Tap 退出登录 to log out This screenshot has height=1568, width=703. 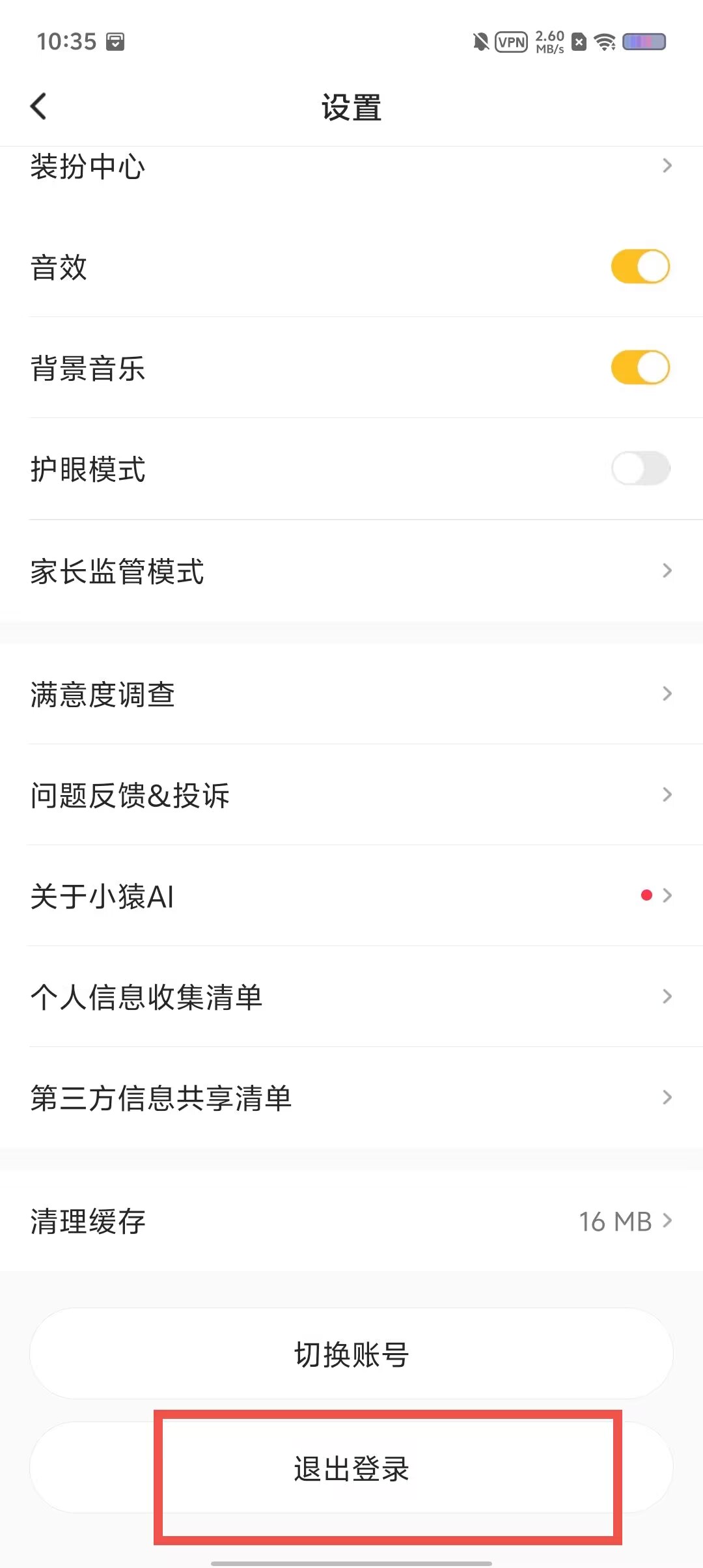coord(351,1468)
